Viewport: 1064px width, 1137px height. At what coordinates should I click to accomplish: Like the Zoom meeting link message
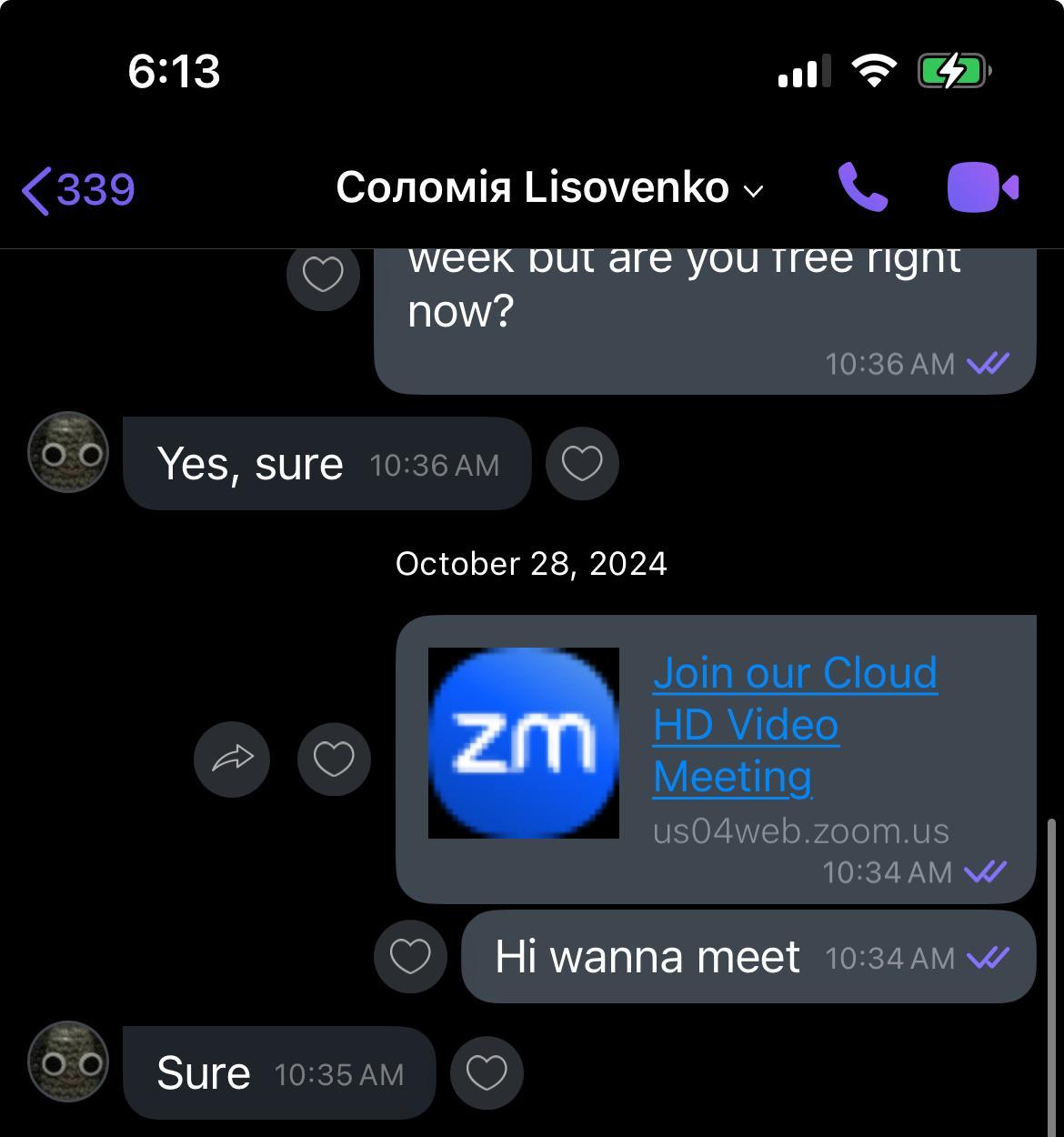pyautogui.click(x=334, y=759)
